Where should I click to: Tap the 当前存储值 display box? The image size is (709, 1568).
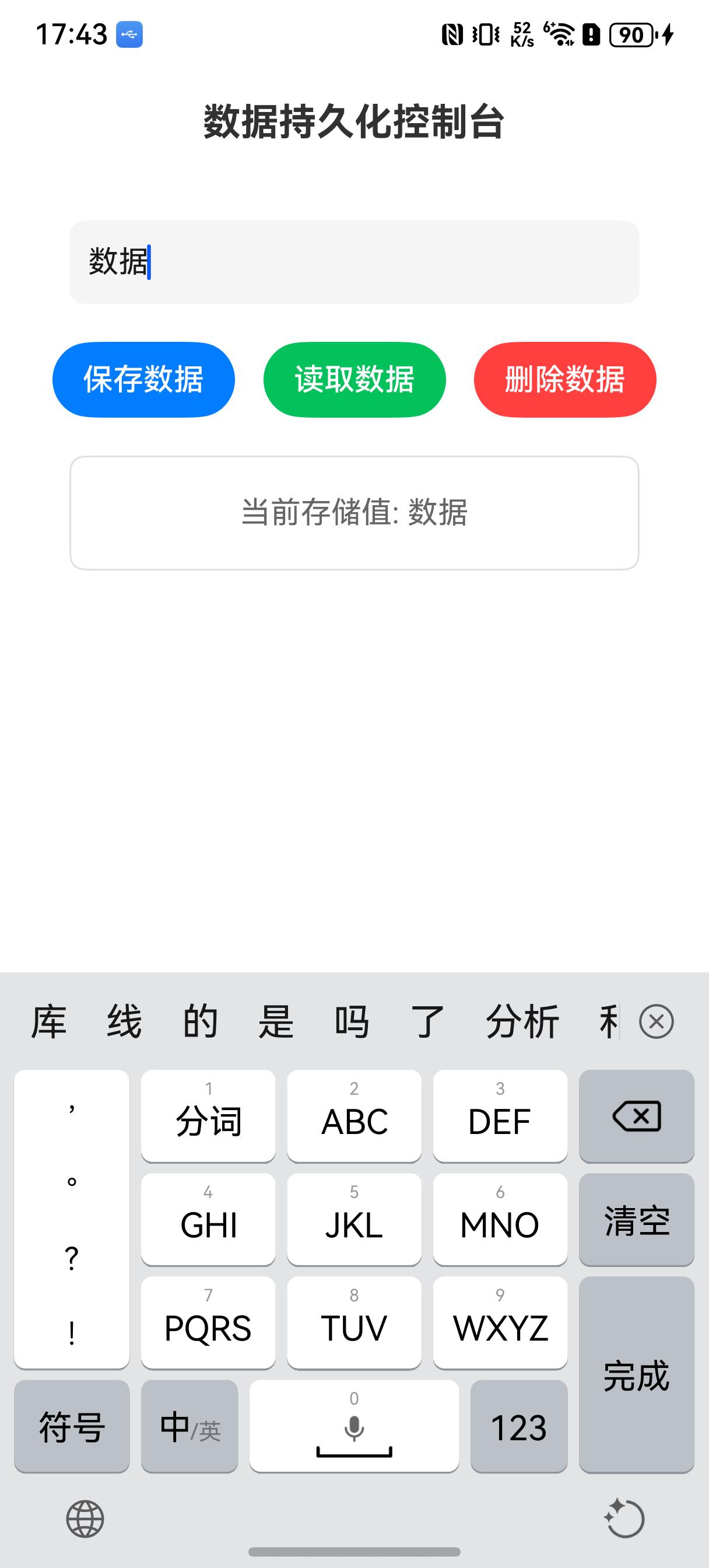(354, 513)
